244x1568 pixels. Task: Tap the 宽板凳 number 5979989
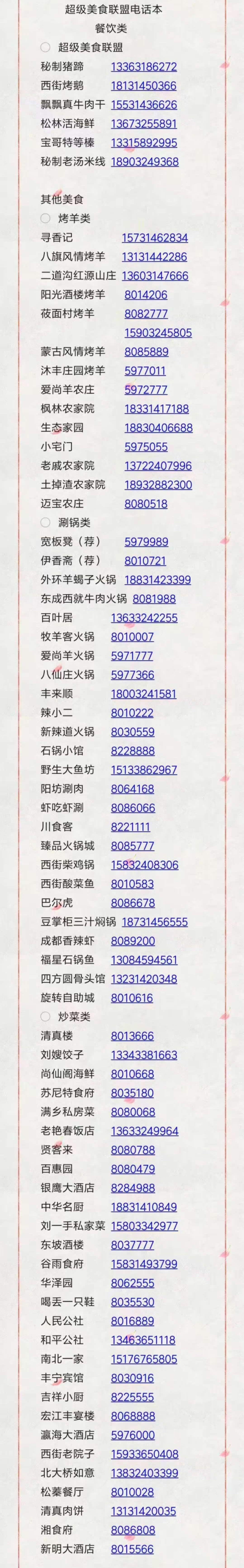(x=146, y=541)
